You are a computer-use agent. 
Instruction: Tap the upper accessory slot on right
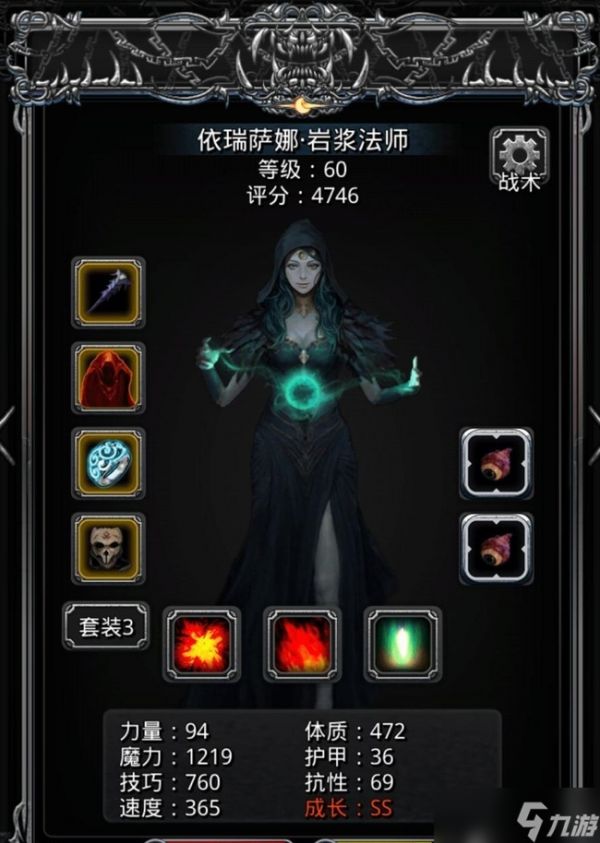(496, 463)
